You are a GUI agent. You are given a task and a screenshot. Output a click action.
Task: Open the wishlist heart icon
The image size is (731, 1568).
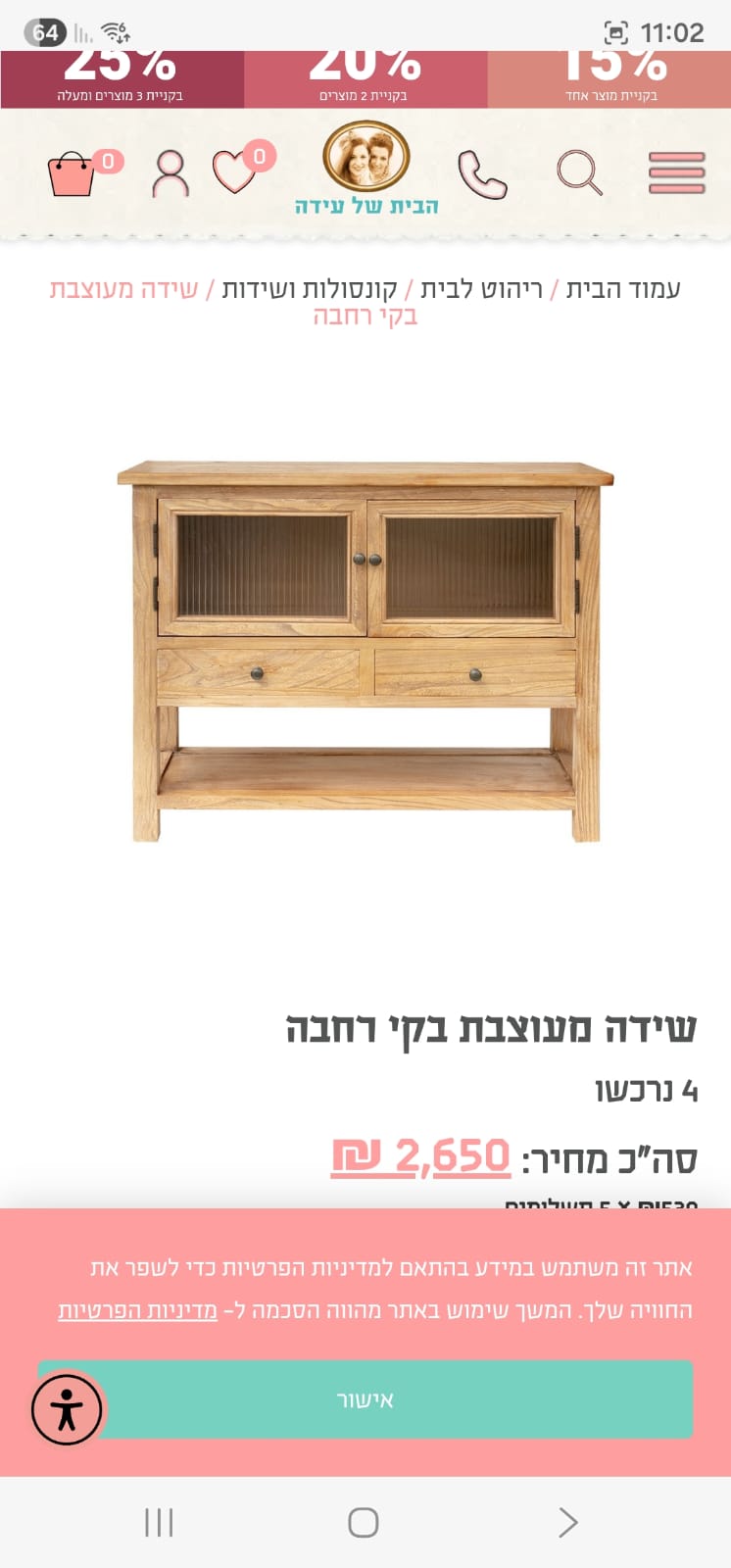point(235,172)
